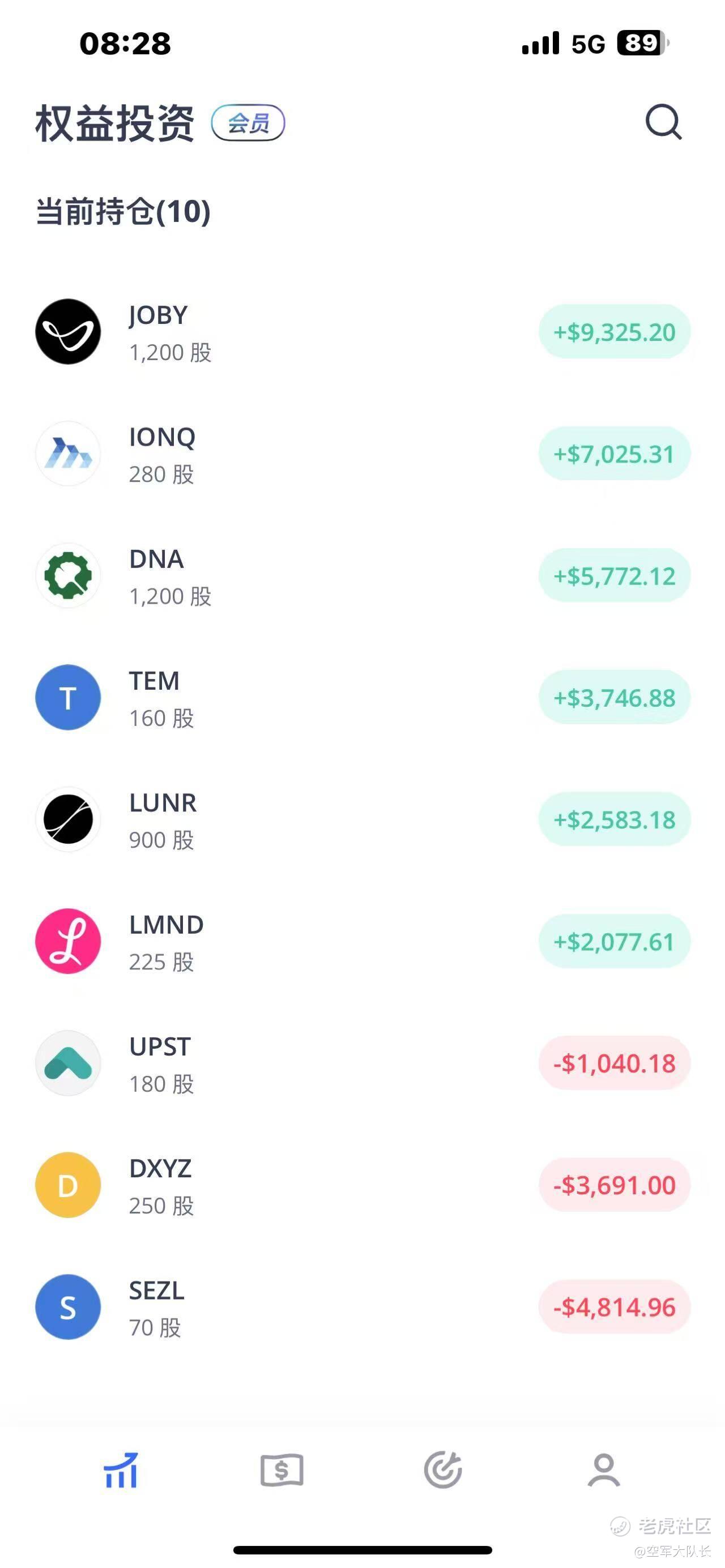Show details for LUNR holding
Viewport: 725px width, 1568px height.
point(362,819)
